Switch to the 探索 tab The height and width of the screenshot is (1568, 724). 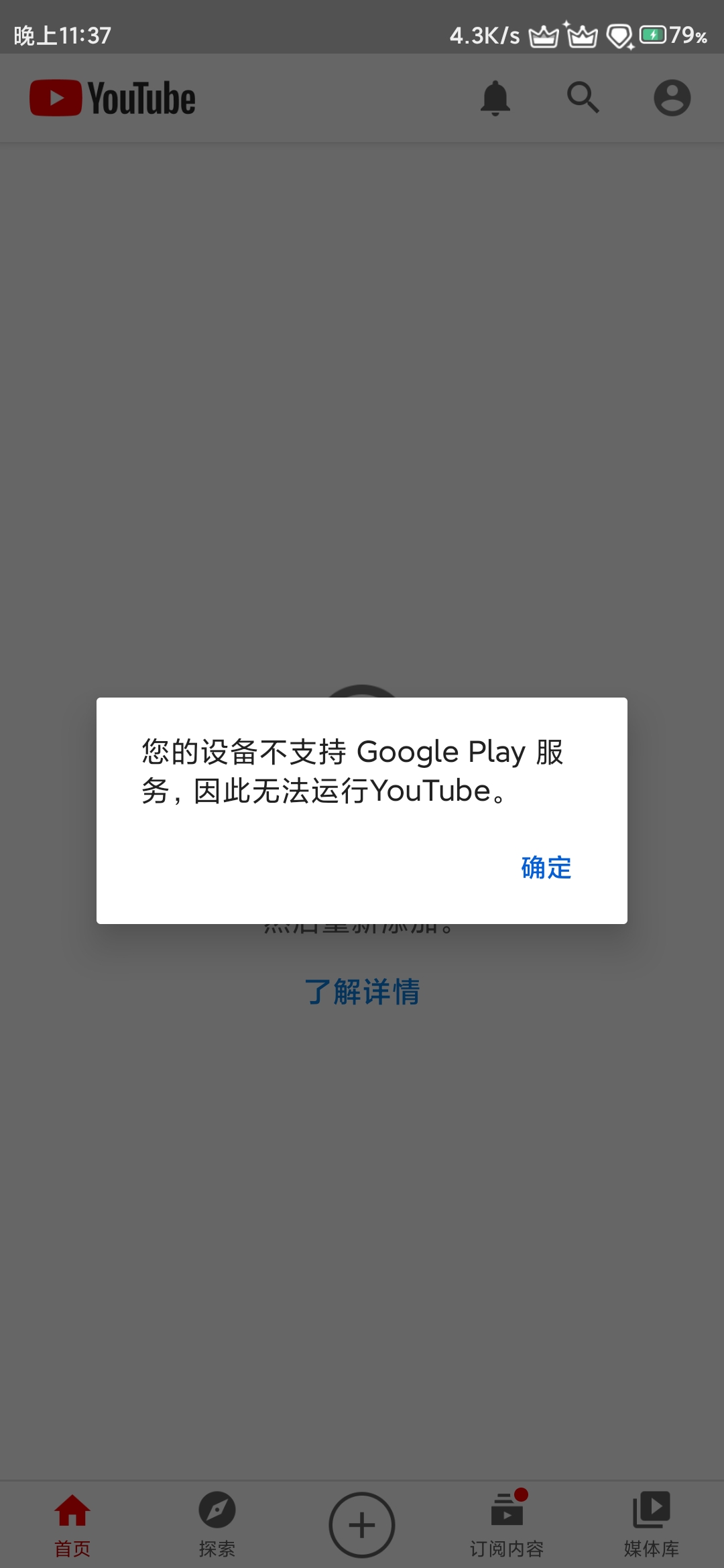[x=217, y=1524]
